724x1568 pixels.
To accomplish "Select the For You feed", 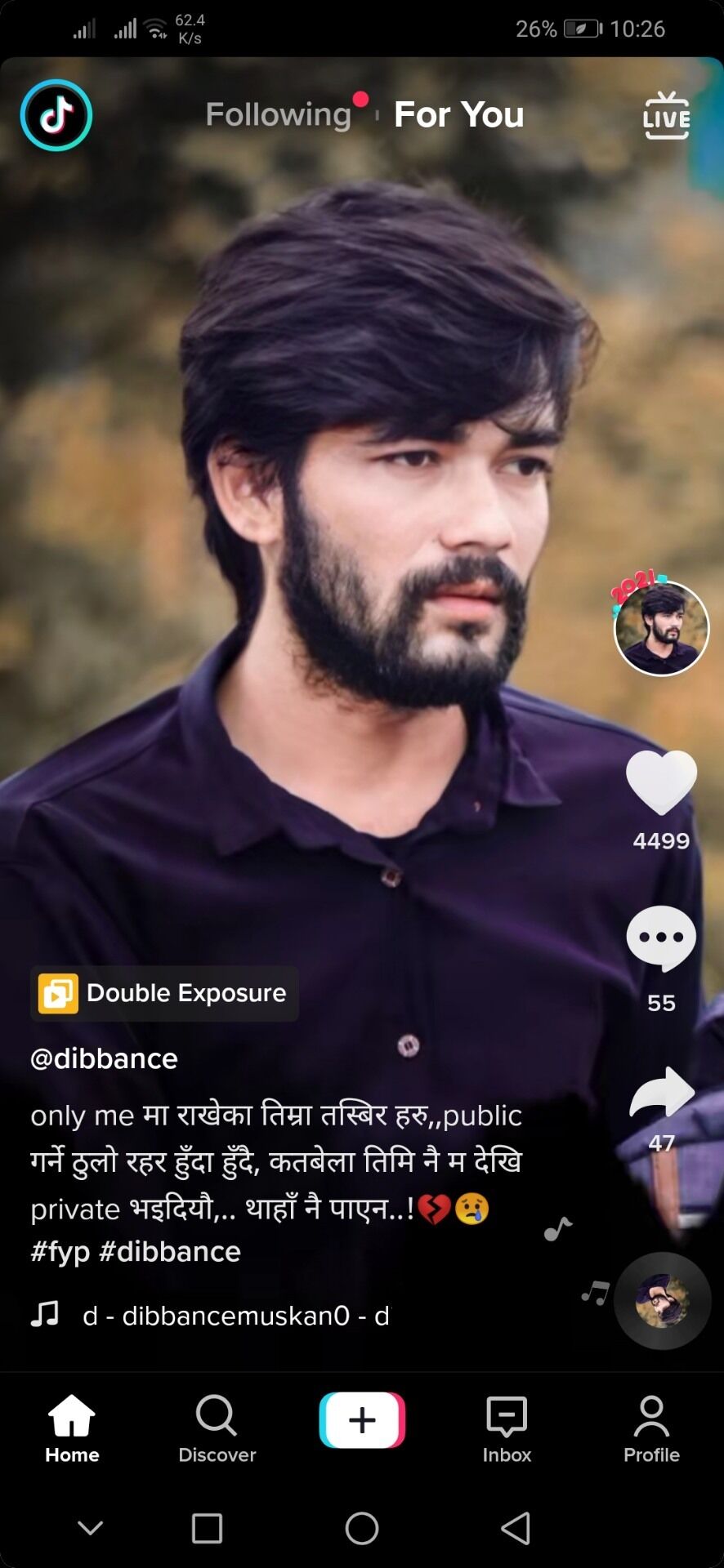I will (458, 115).
